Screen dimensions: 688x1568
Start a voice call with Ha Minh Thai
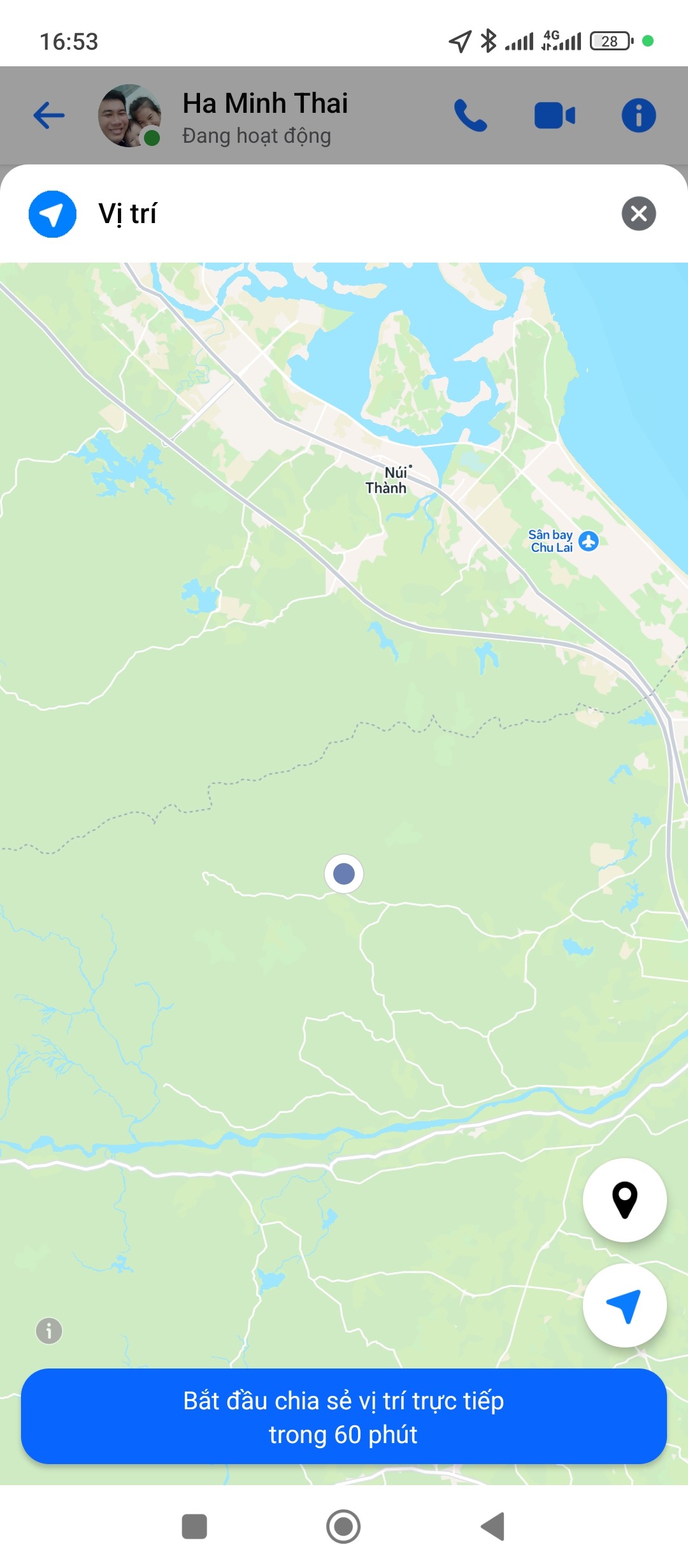point(471,115)
